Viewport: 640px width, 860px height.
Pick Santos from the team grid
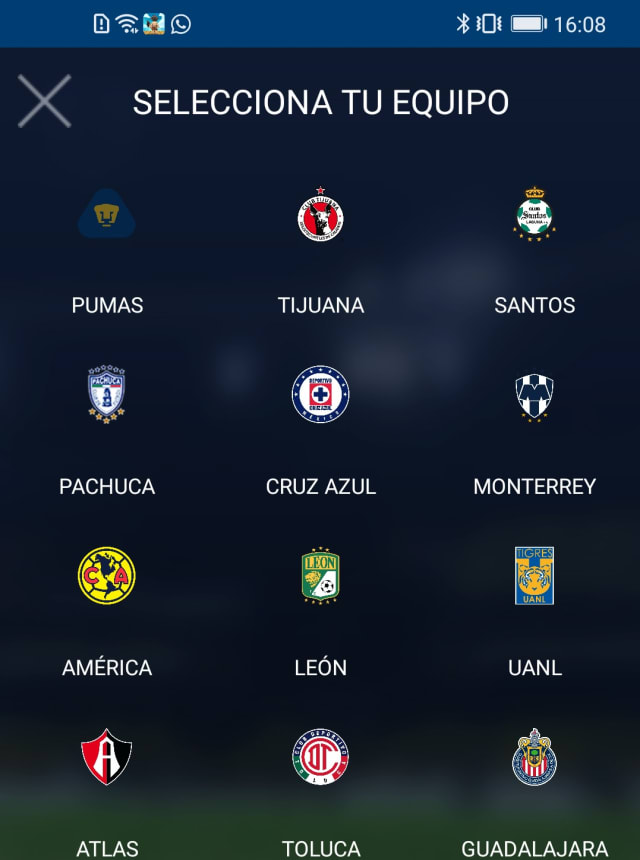coord(535,214)
